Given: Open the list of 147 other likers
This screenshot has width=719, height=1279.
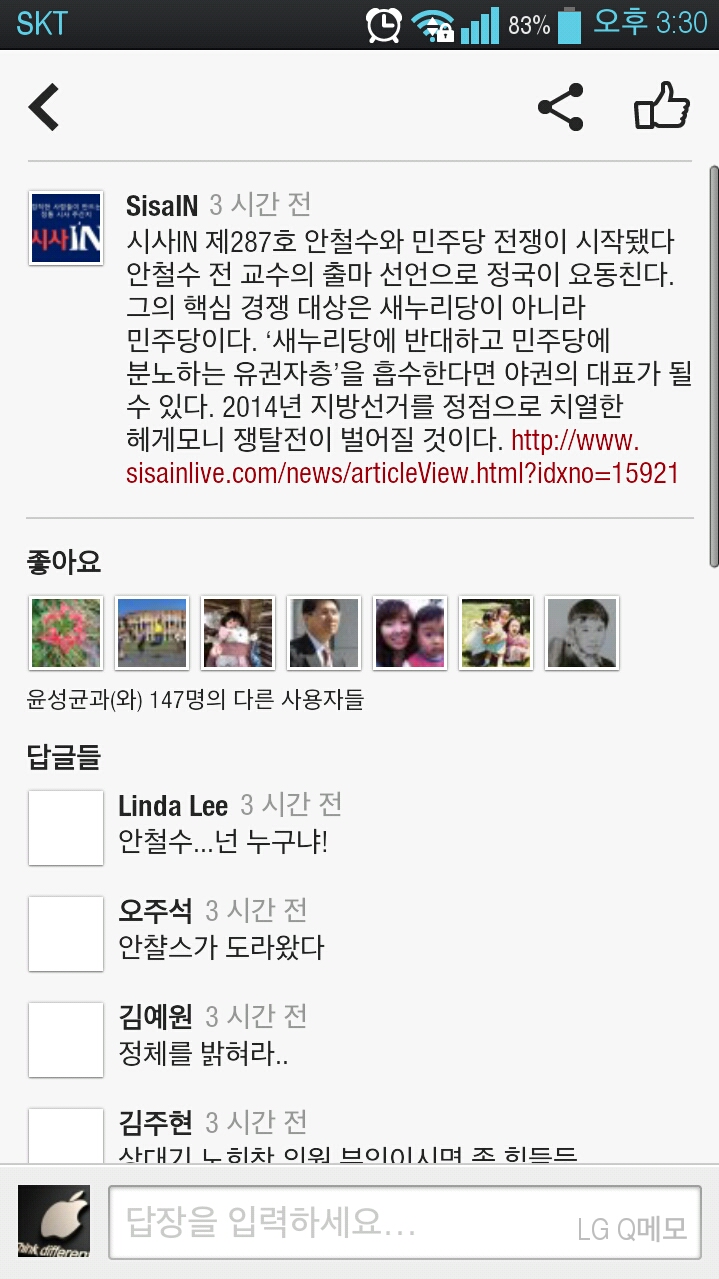Looking at the screenshot, I should click(195, 700).
